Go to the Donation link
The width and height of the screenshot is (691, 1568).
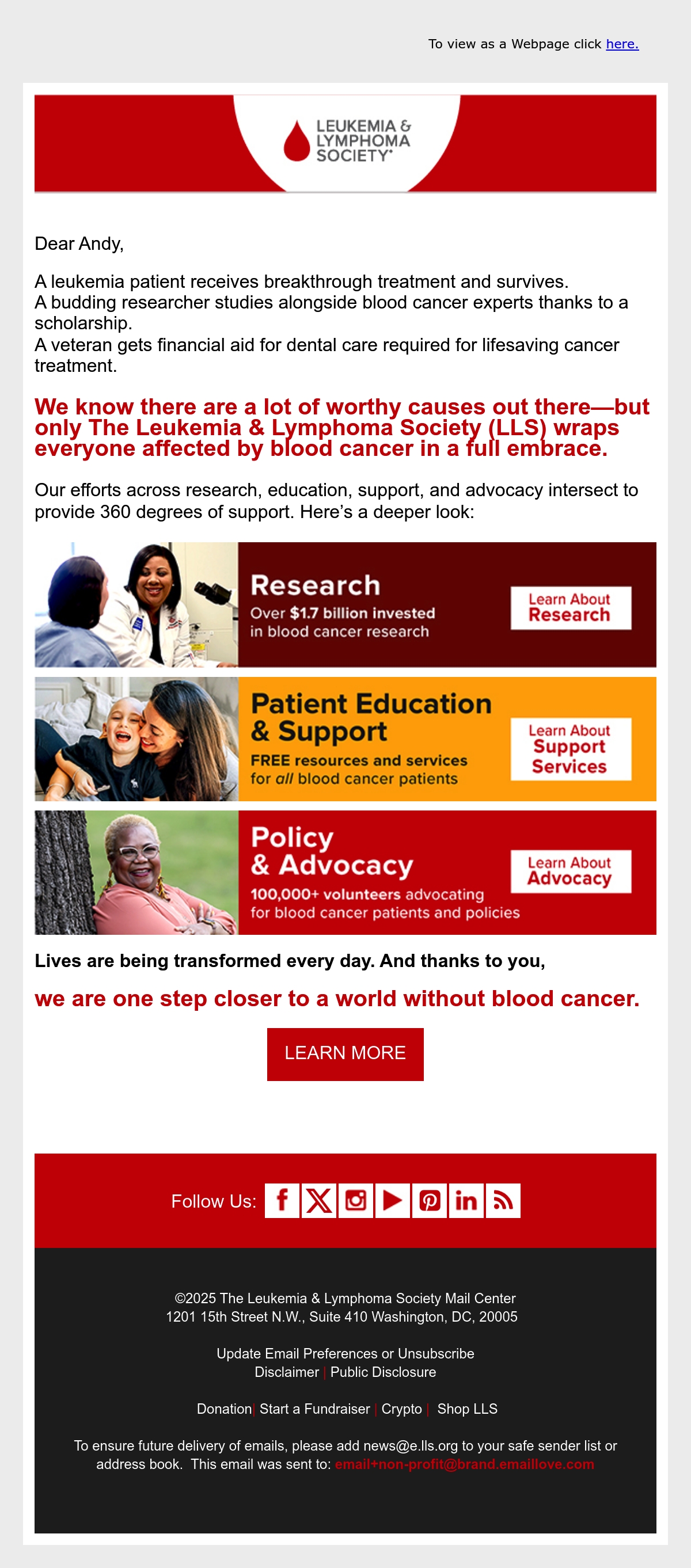(x=224, y=1409)
